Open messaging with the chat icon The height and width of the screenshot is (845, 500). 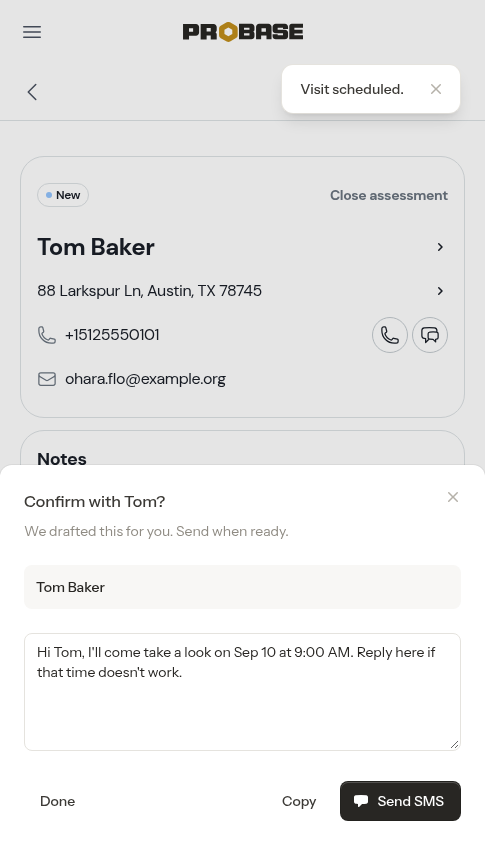[x=430, y=335]
